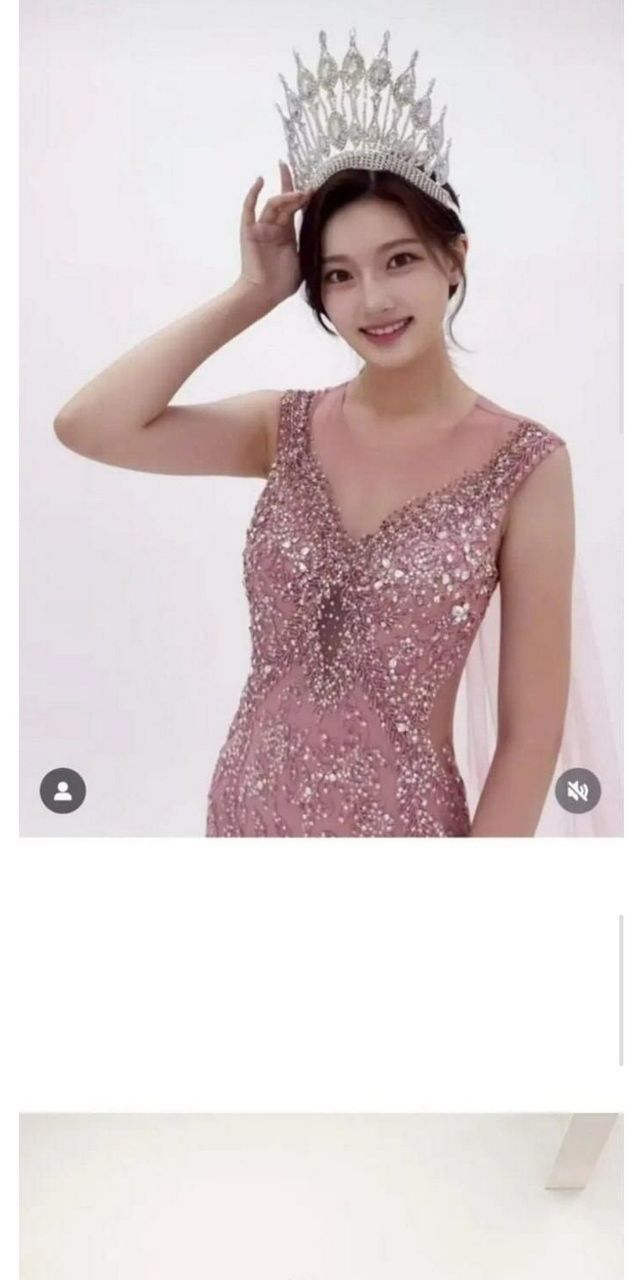
Task: Unmute the video sound
Action: pos(578,791)
